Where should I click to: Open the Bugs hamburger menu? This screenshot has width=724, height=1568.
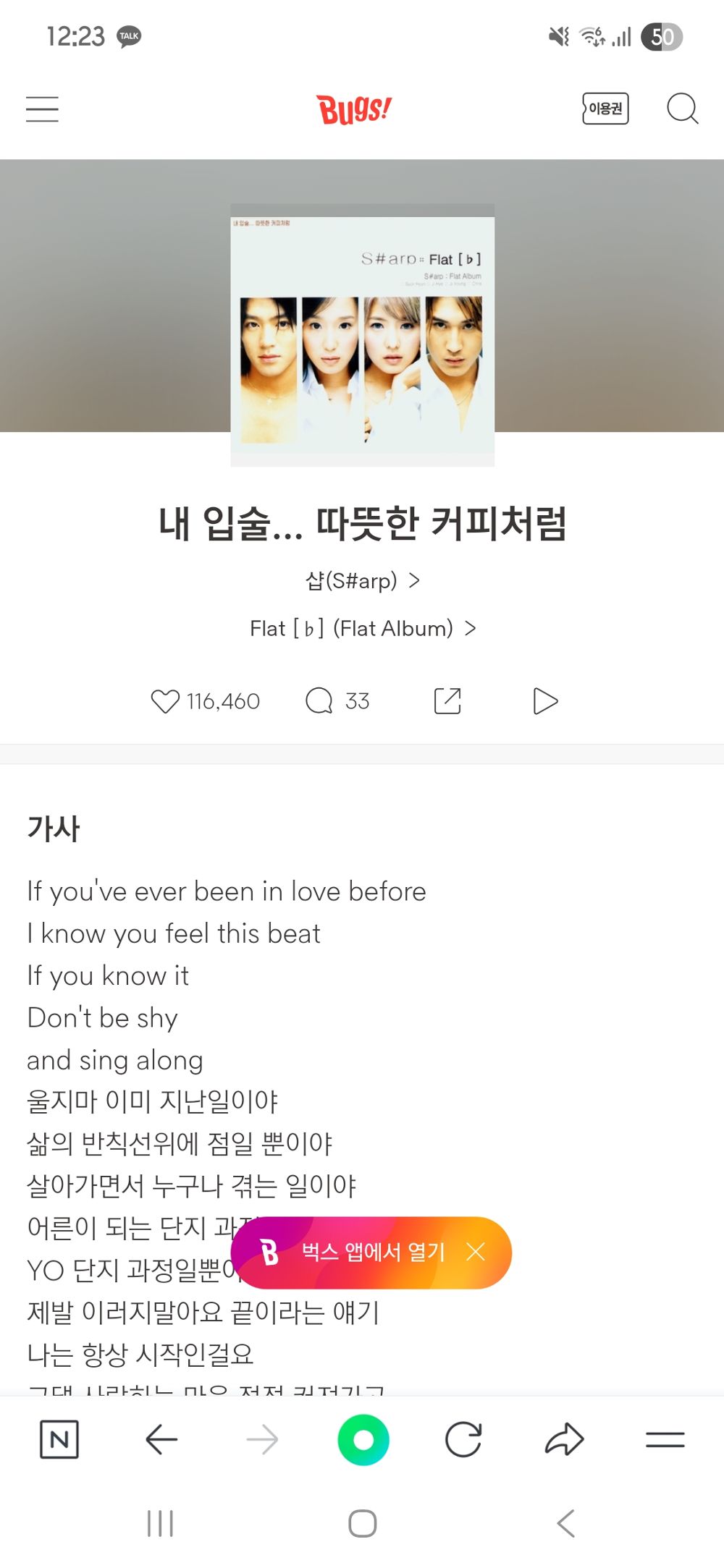tap(42, 109)
